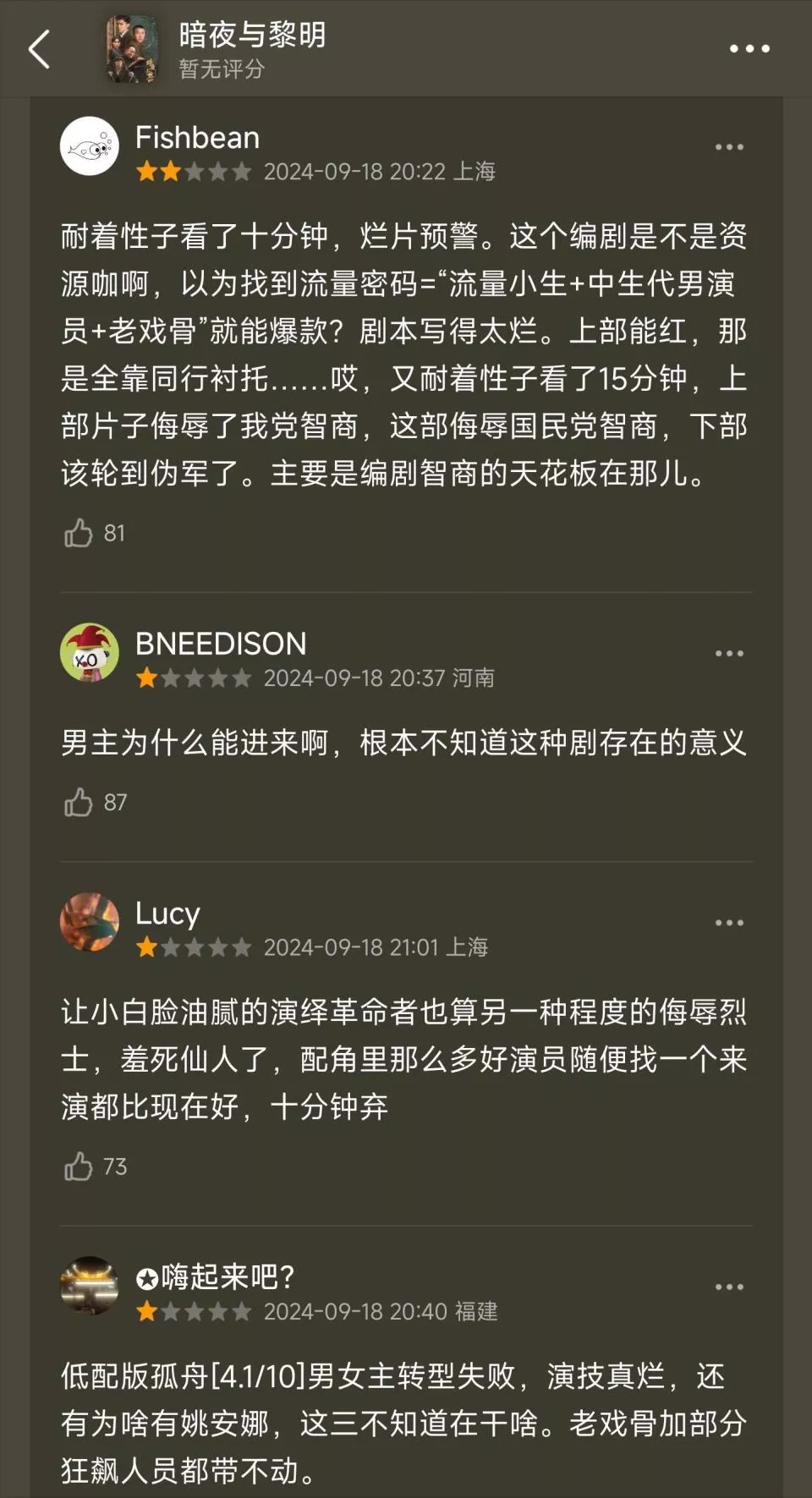View Fishbean's profile avatar
Viewport: 812px width, 1498px height.
[90, 146]
